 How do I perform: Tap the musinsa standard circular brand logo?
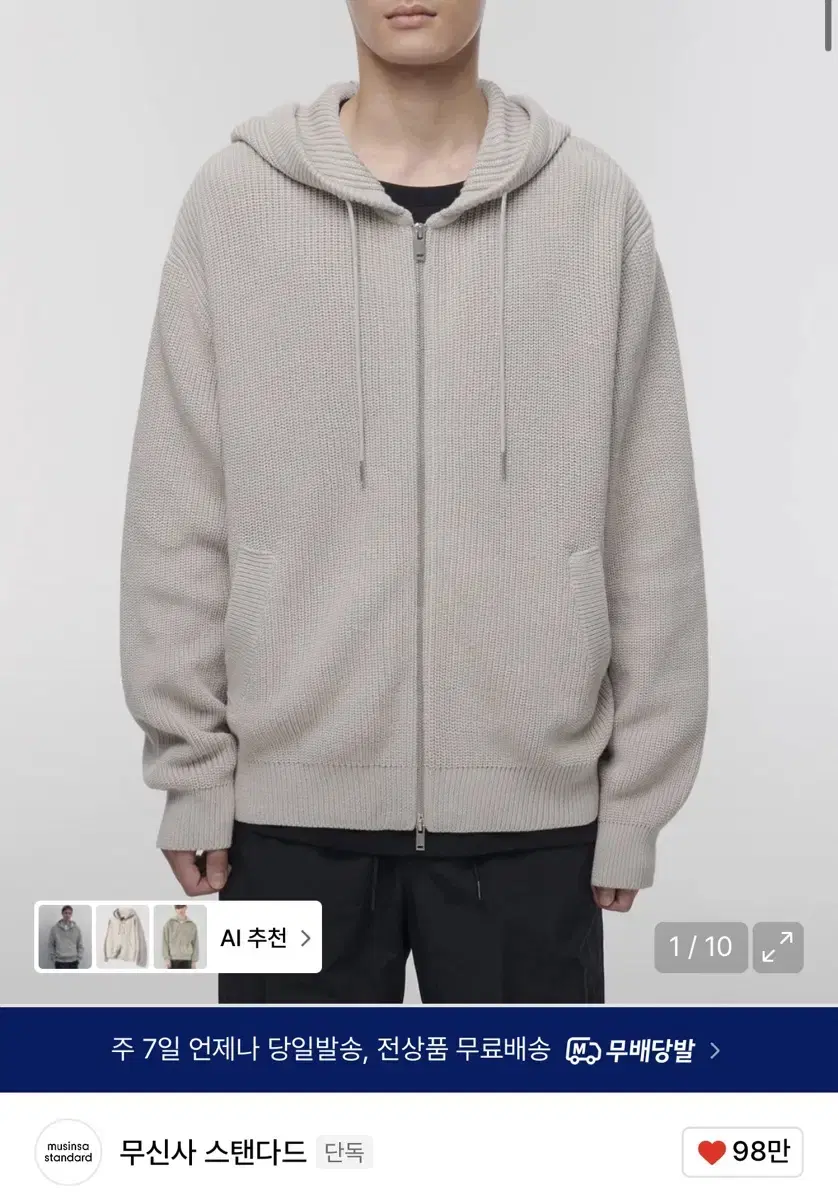(x=67, y=1152)
